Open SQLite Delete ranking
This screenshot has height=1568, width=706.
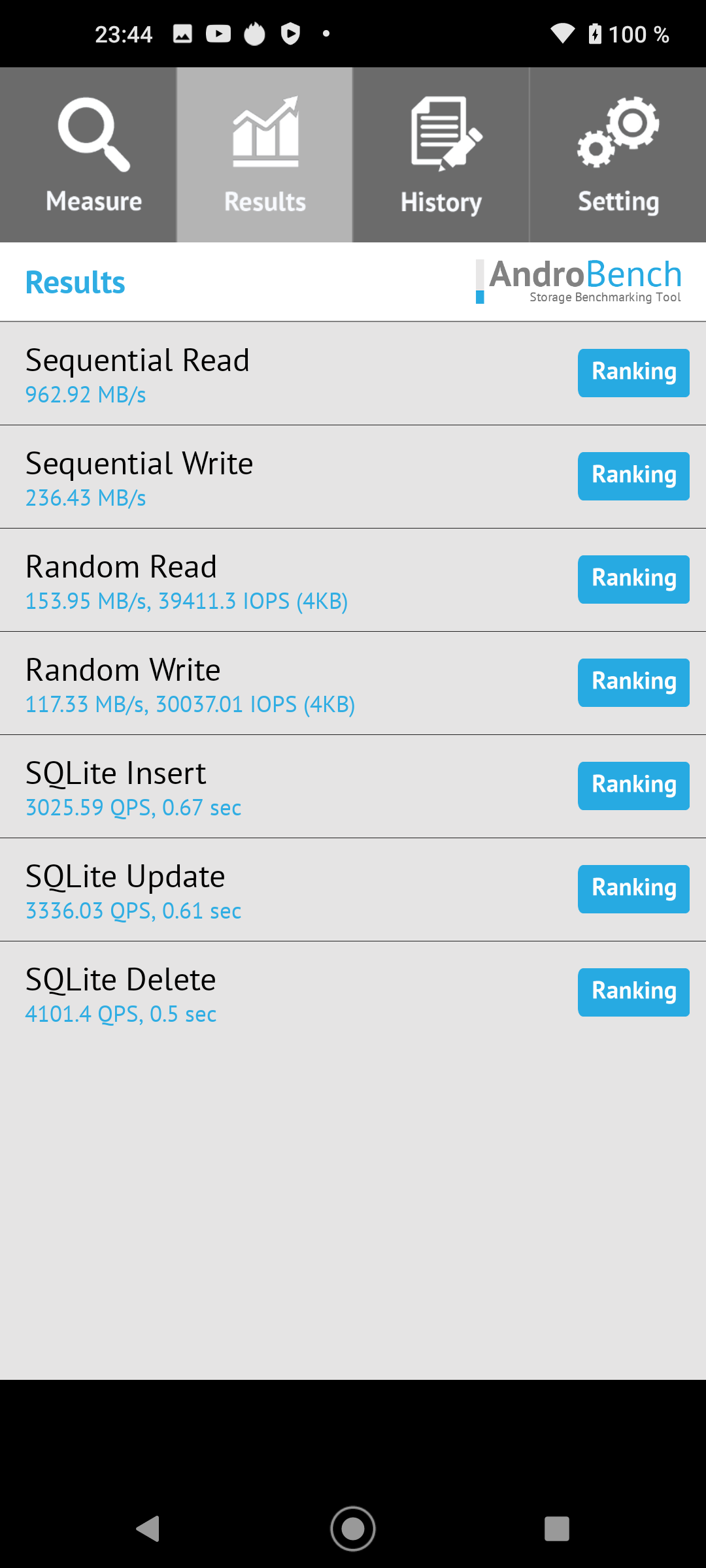633,992
